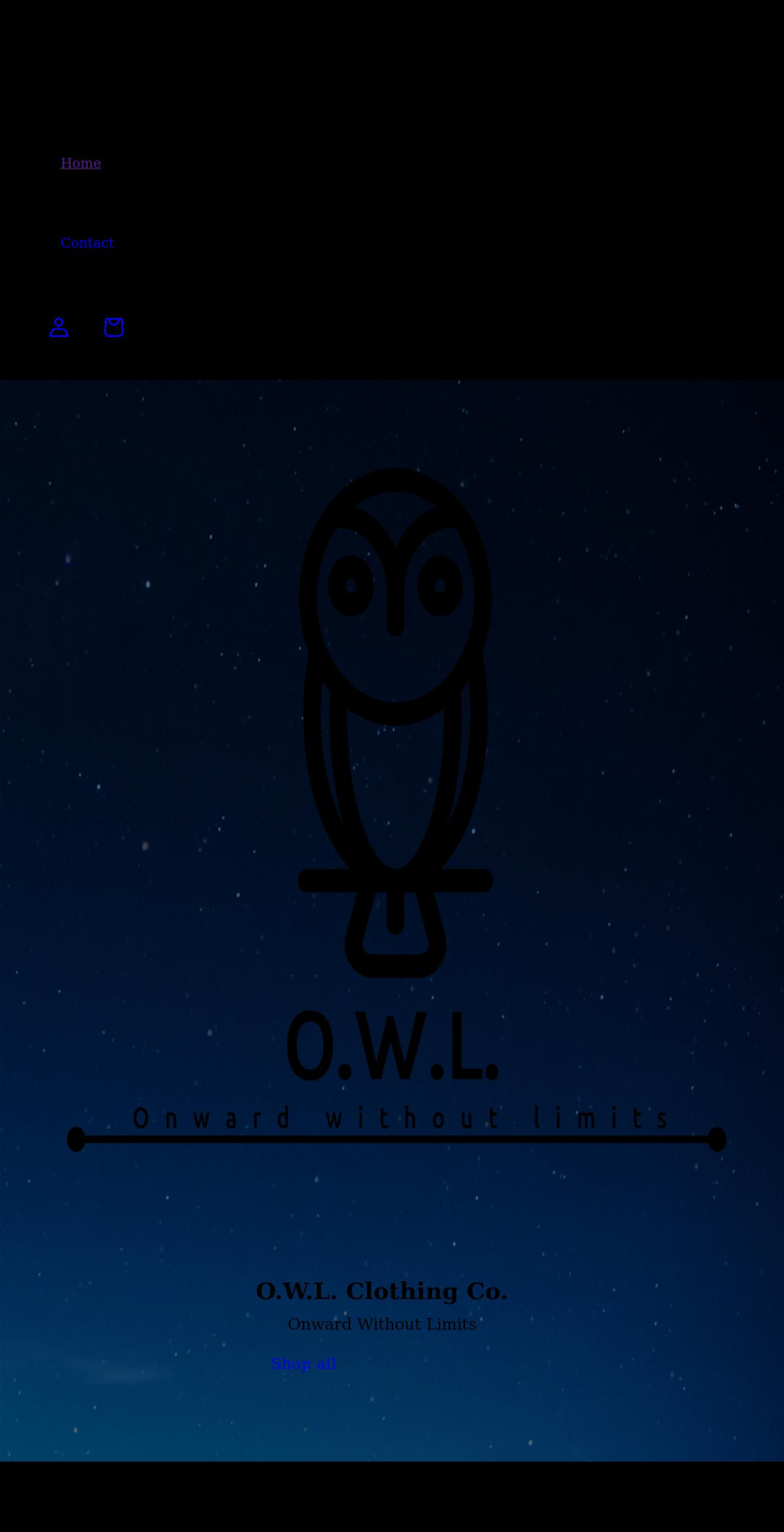Click the shopping cart icon

(x=114, y=327)
